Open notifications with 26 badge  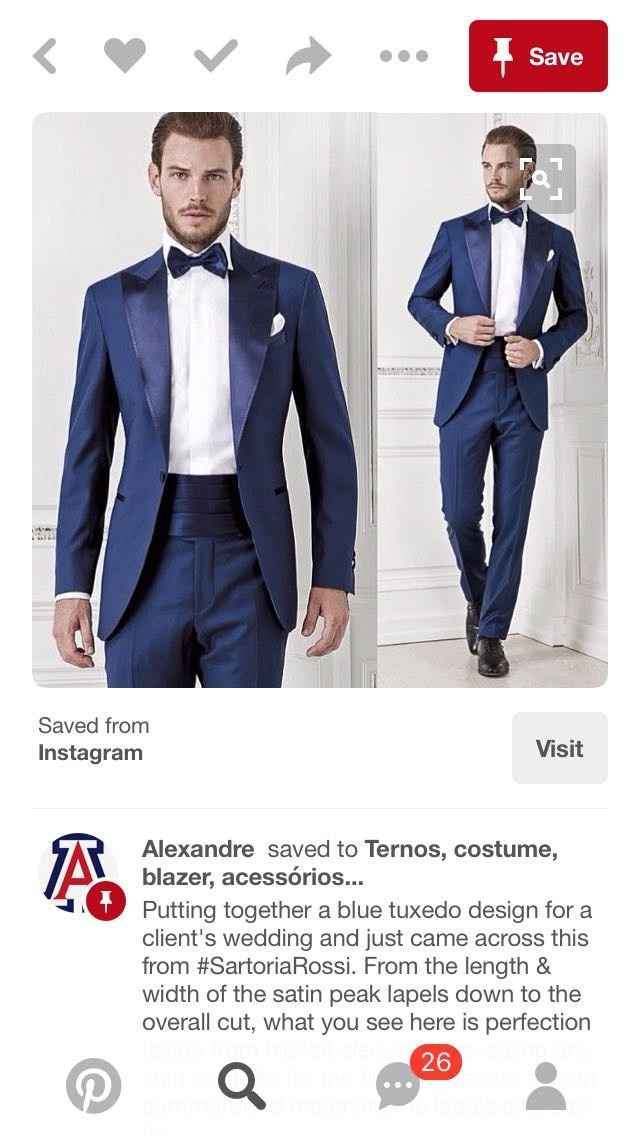(x=402, y=1084)
